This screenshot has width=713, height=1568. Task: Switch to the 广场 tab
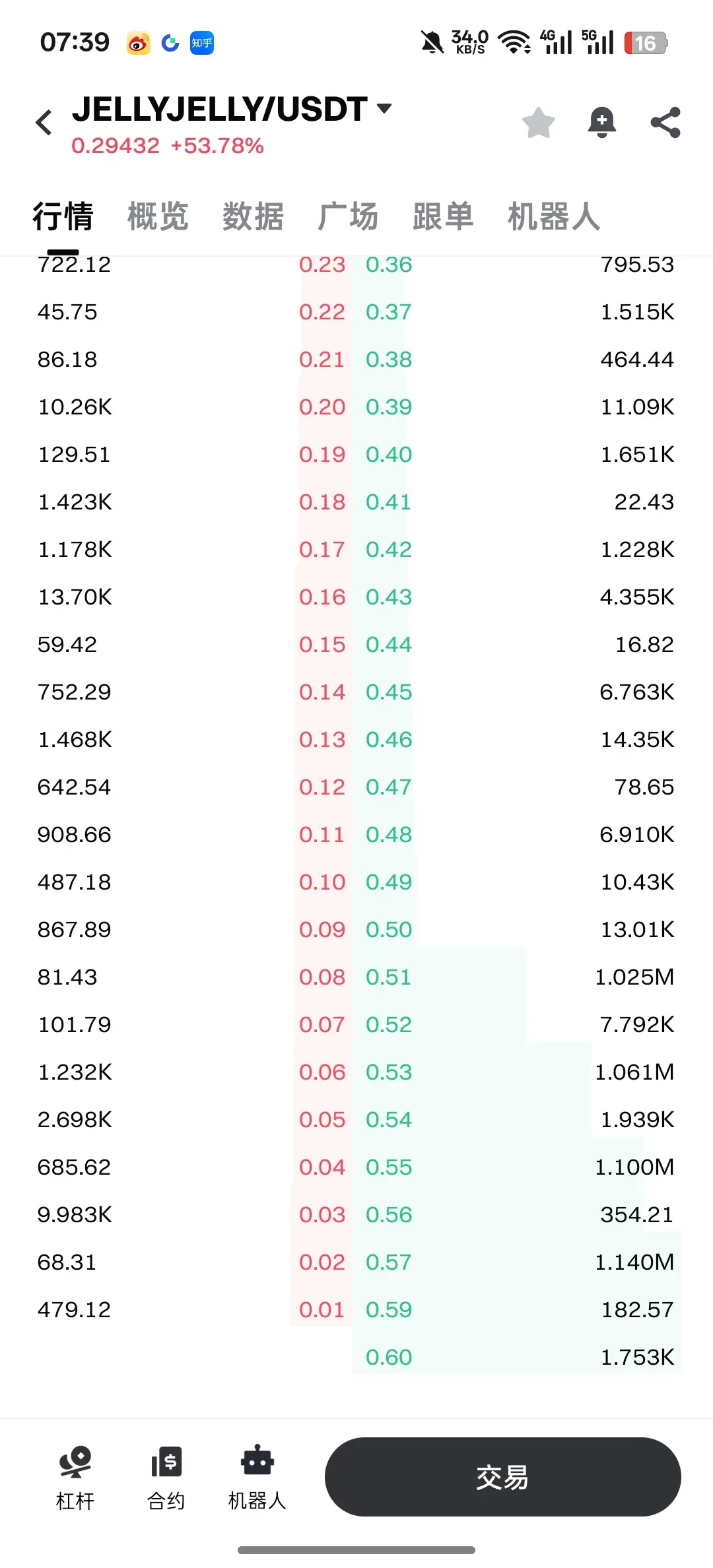click(x=348, y=216)
